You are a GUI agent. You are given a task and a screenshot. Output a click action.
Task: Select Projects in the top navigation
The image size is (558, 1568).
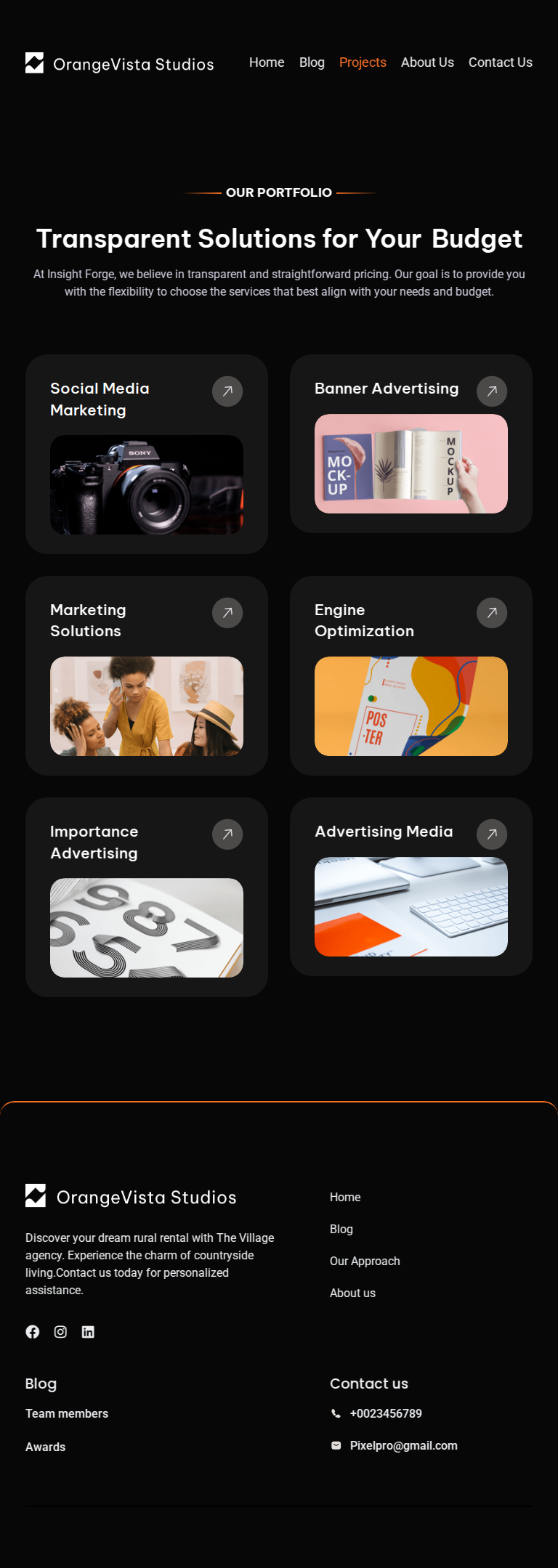click(x=363, y=62)
